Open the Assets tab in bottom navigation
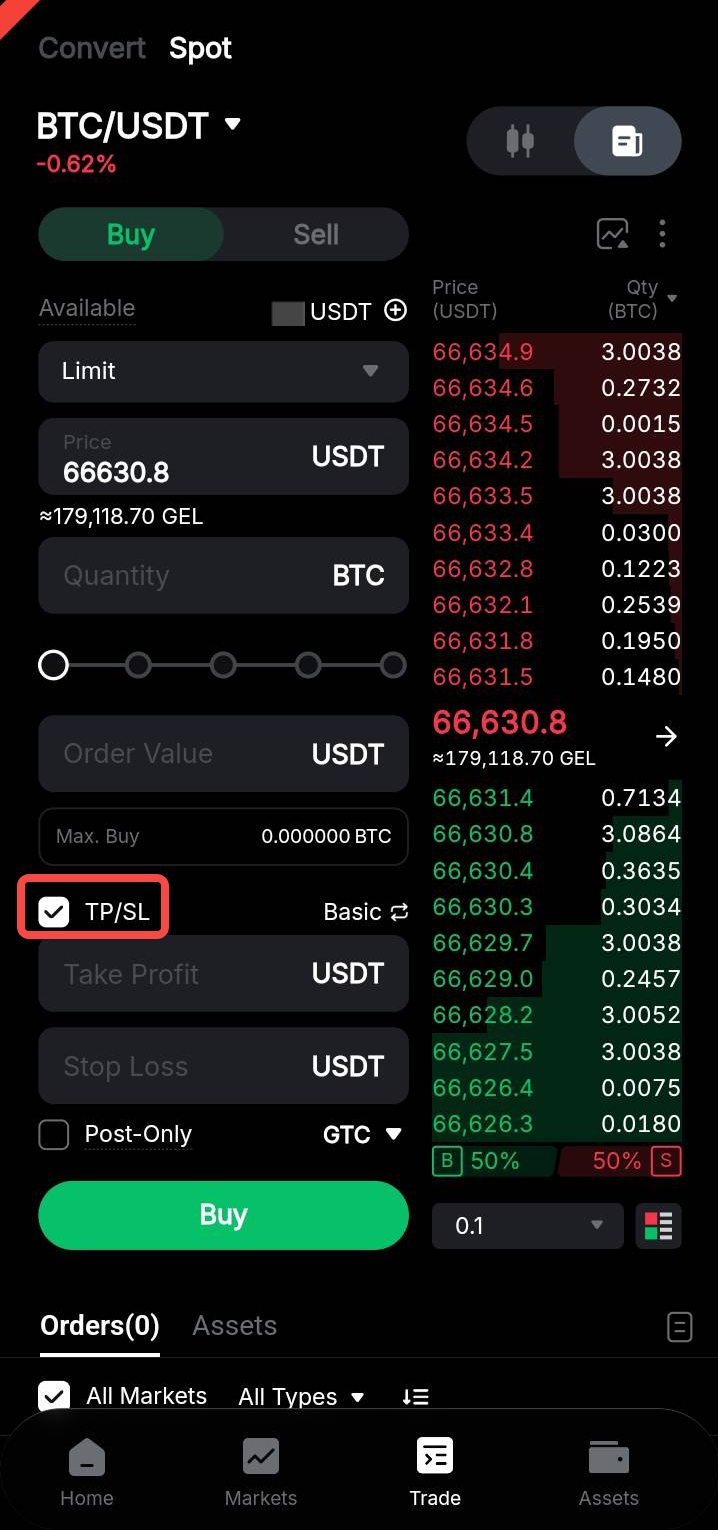The image size is (718, 1530). coord(608,1472)
